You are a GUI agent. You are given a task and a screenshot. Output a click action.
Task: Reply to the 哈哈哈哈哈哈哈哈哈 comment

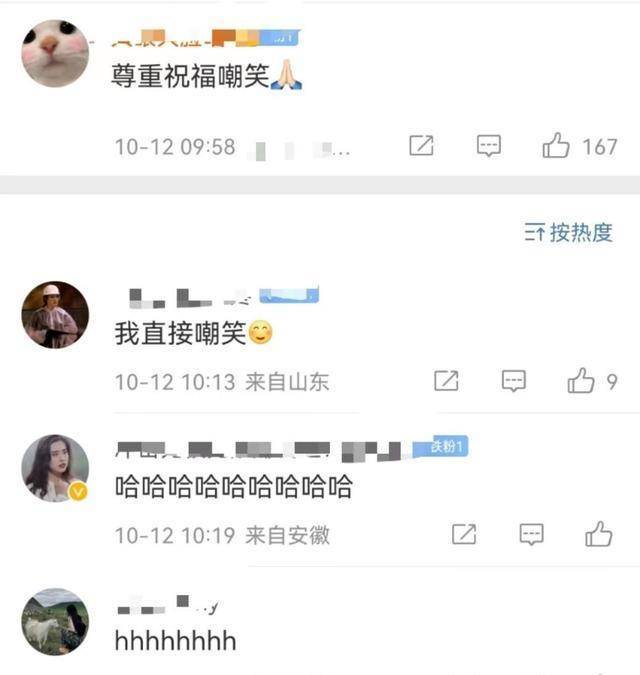pos(531,535)
